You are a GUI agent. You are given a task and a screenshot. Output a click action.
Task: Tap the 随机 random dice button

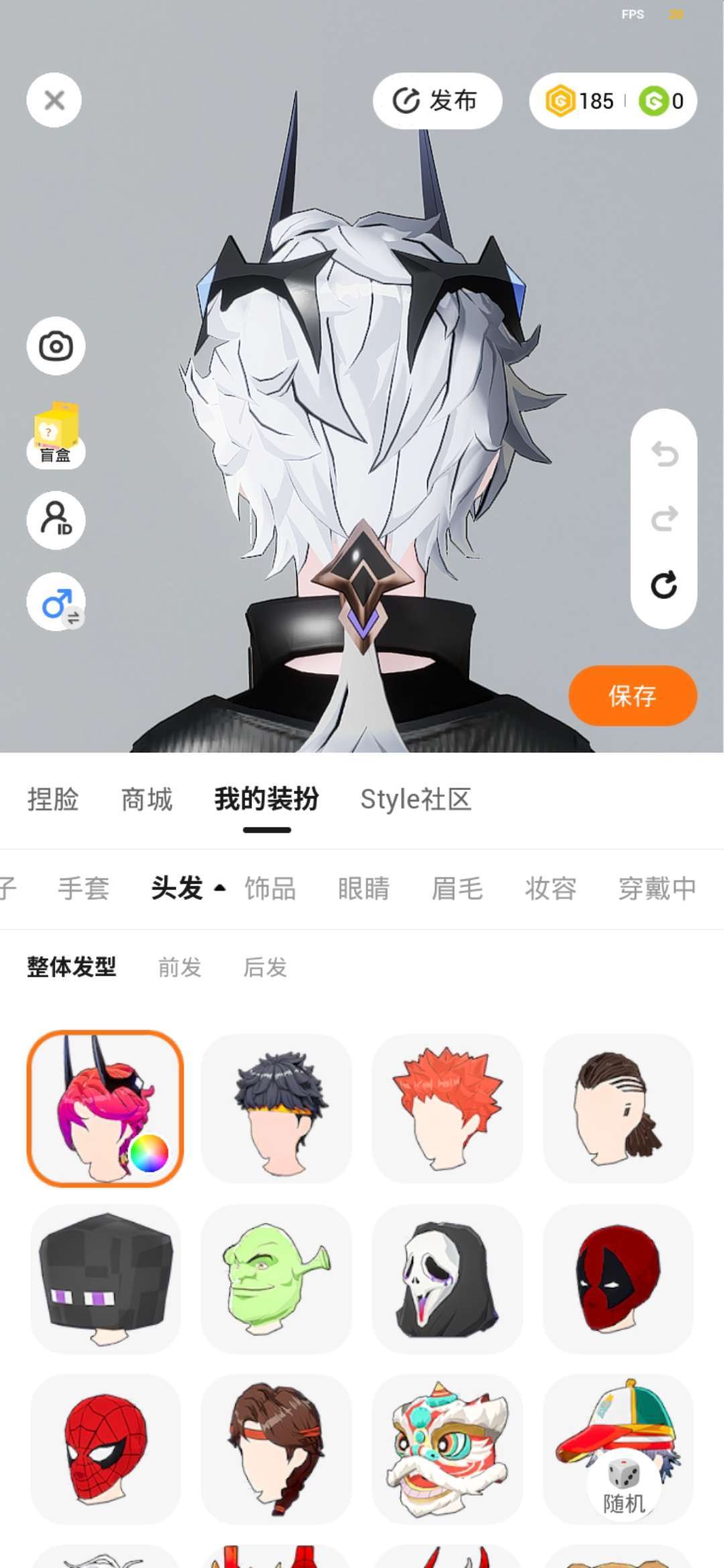pyautogui.click(x=624, y=1486)
